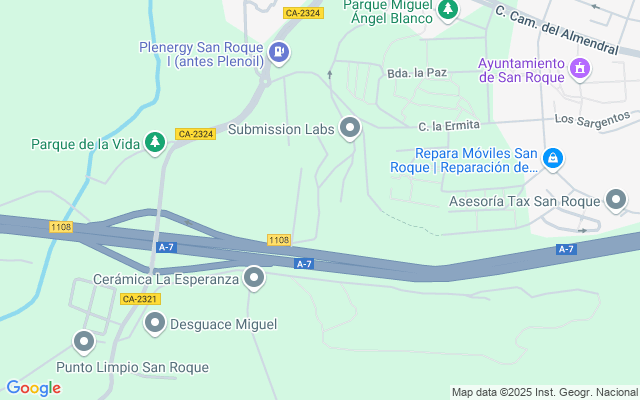Open Punto Limpio San Roque marker
Viewport: 640px width, 400px height.
84,343
